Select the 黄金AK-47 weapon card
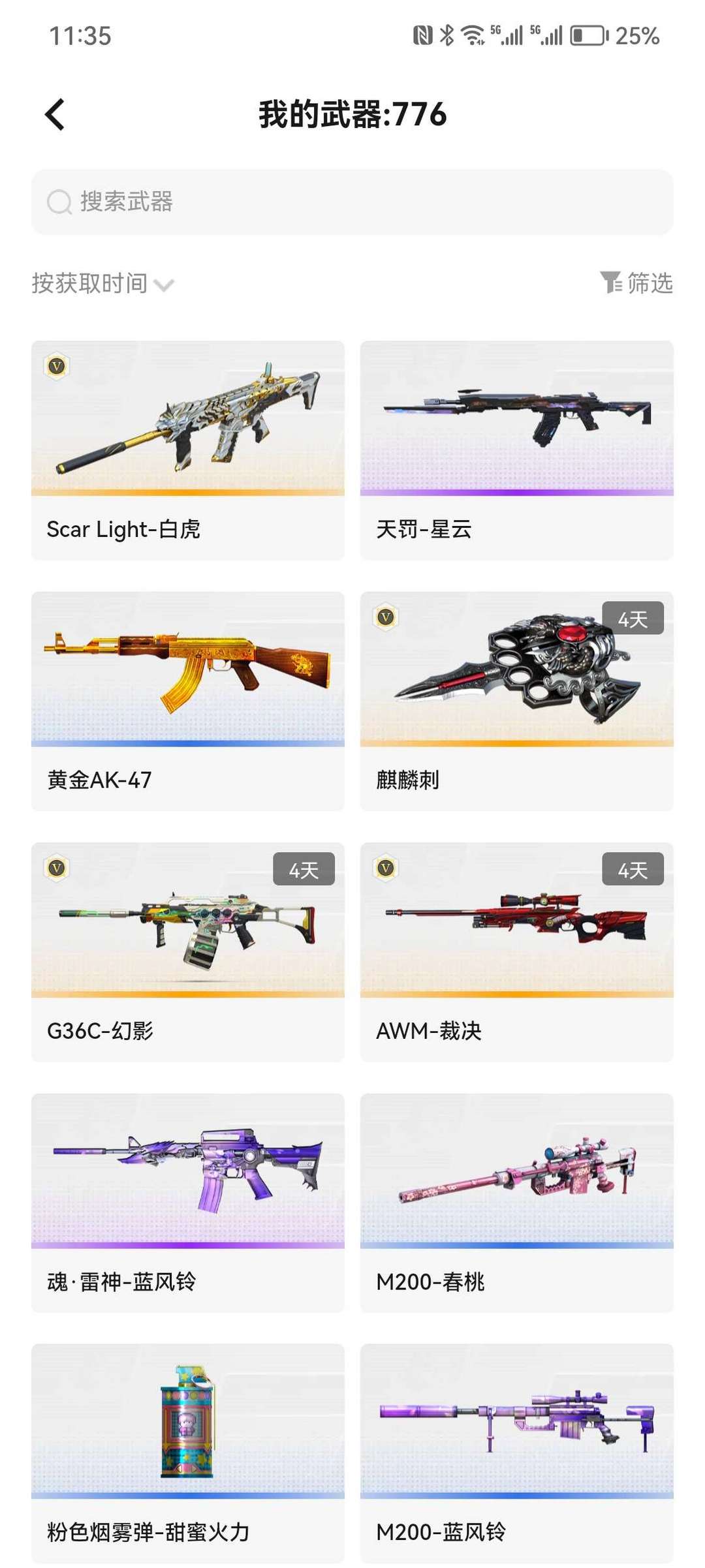Viewport: 705px width, 1568px height. (188, 700)
